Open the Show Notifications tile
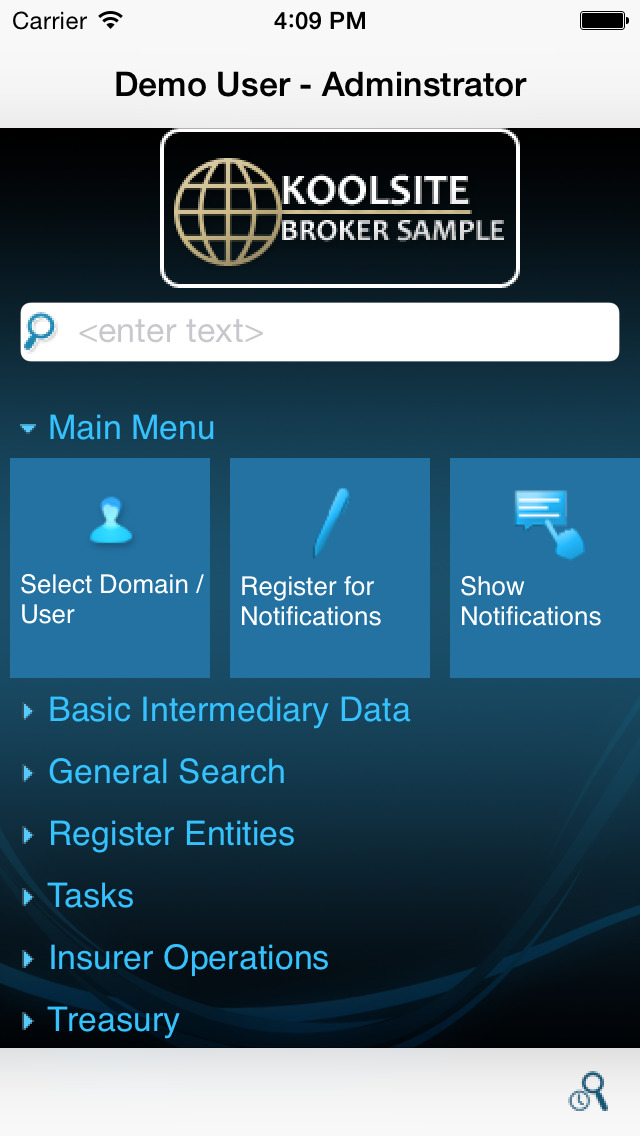640x1136 pixels. pyautogui.click(x=545, y=567)
